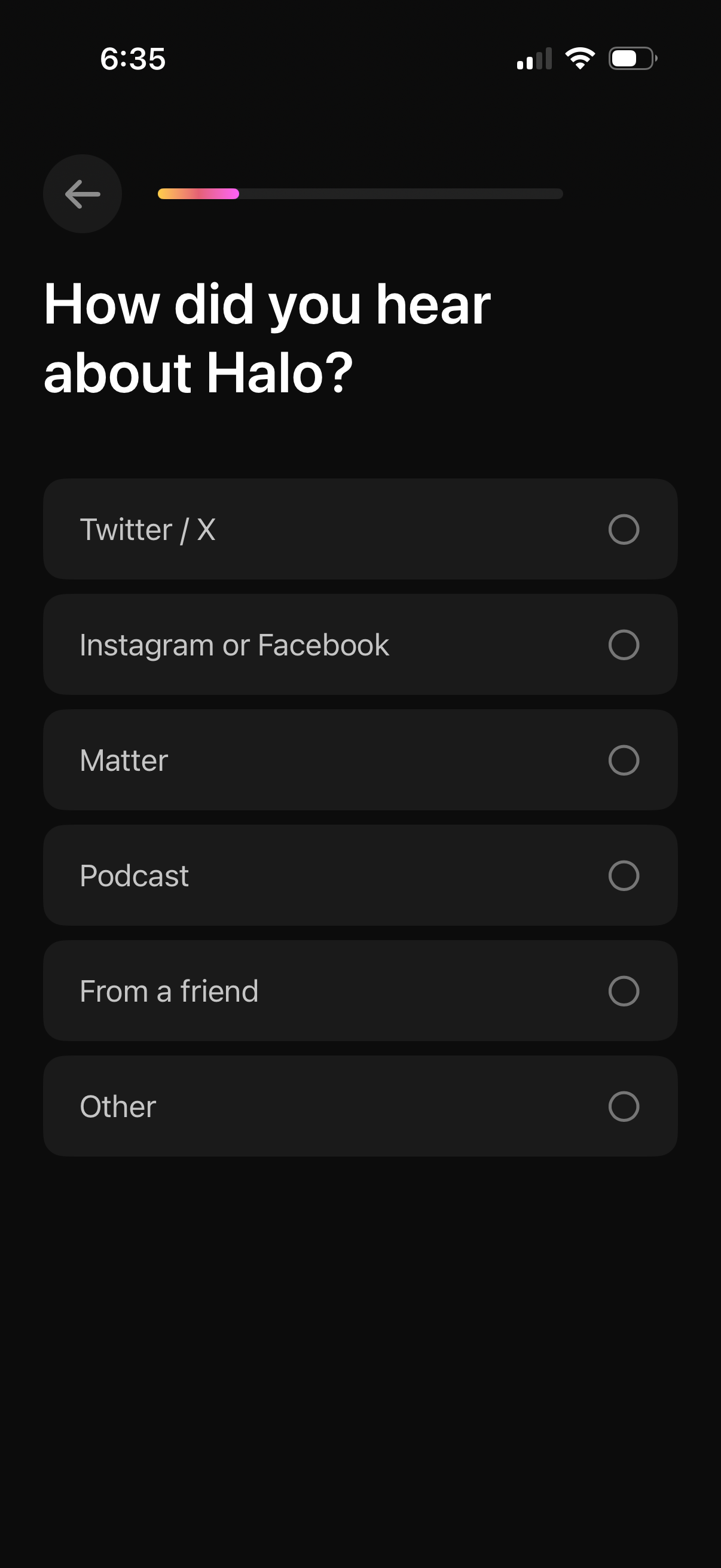Select the Twitter / X radio button
Image resolution: width=721 pixels, height=1568 pixels.
(x=624, y=529)
